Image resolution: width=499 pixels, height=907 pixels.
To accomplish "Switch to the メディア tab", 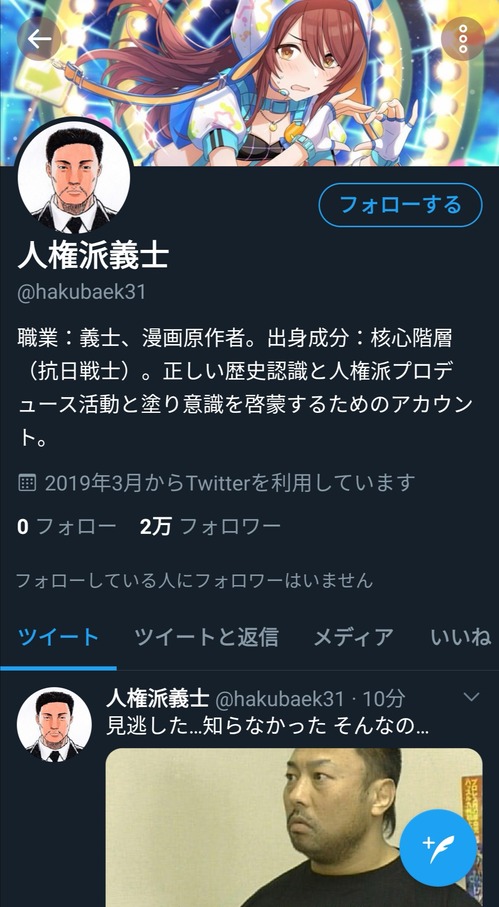I will [353, 637].
